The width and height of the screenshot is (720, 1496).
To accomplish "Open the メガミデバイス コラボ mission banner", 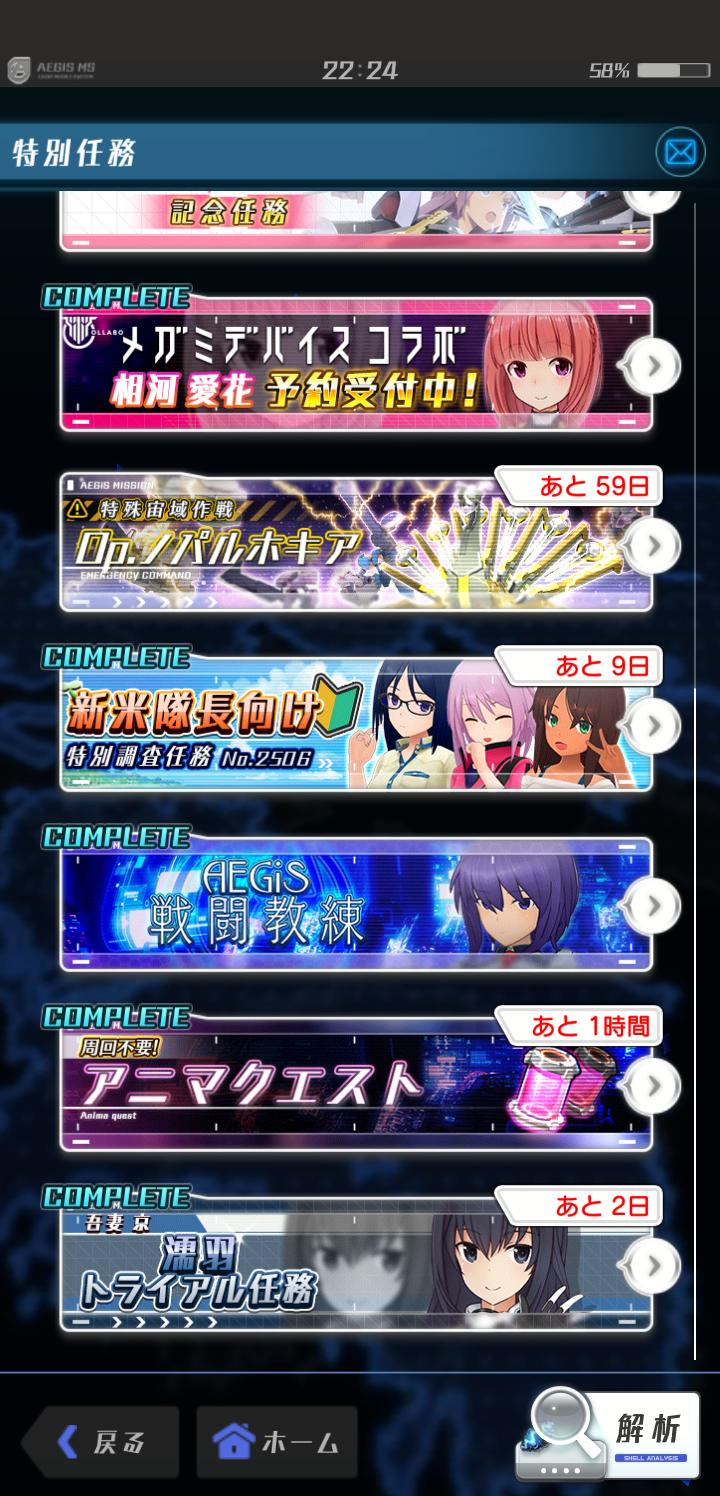I will [355, 366].
